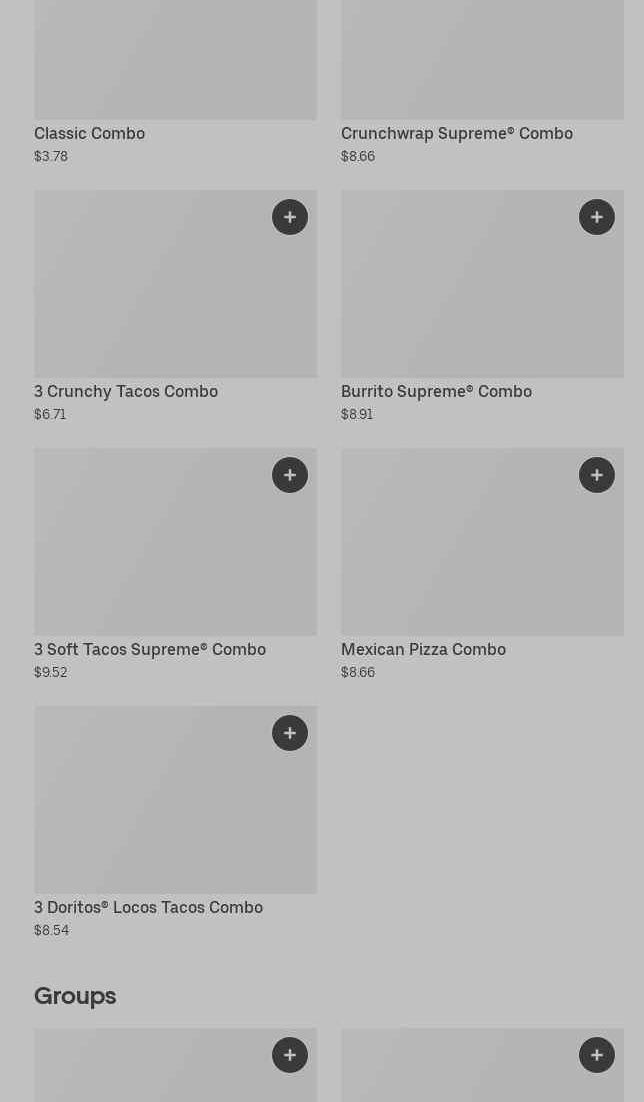Screen dimensions: 644x1102
Task: Add 3 Soft Tacos Supreme Combo to cart
Action: click(290, 475)
